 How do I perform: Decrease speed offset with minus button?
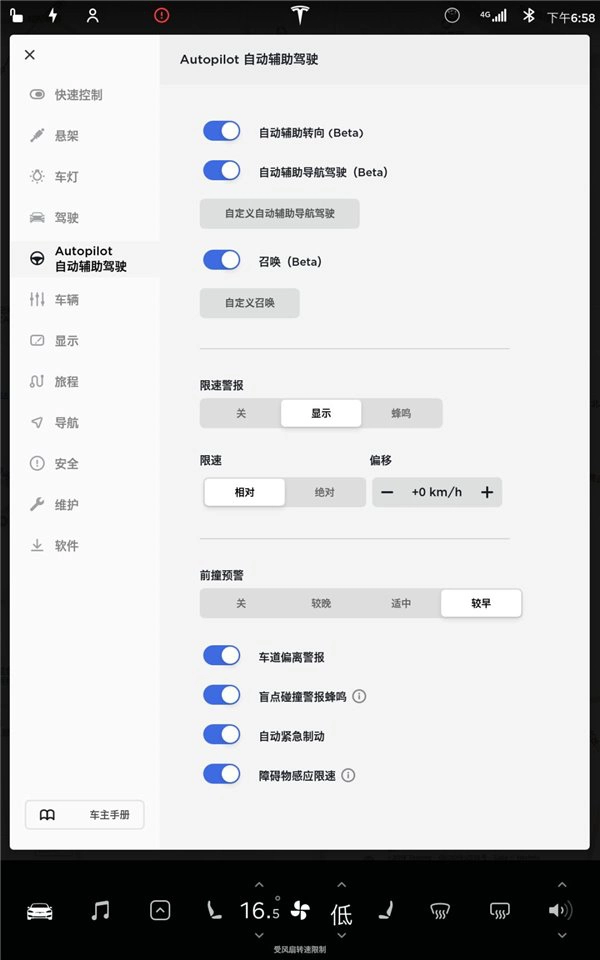point(387,492)
